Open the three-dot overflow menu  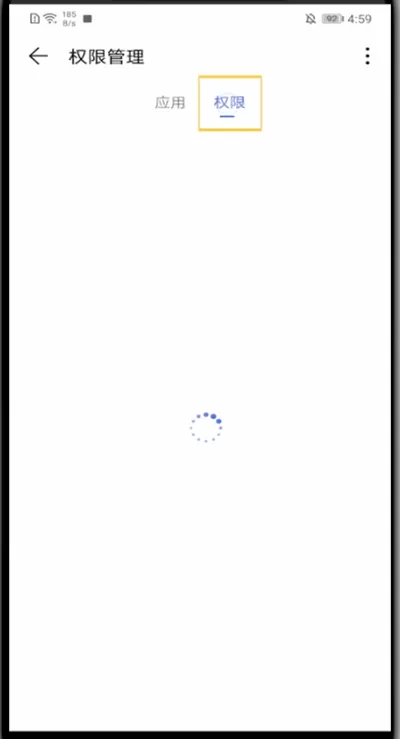[x=367, y=56]
